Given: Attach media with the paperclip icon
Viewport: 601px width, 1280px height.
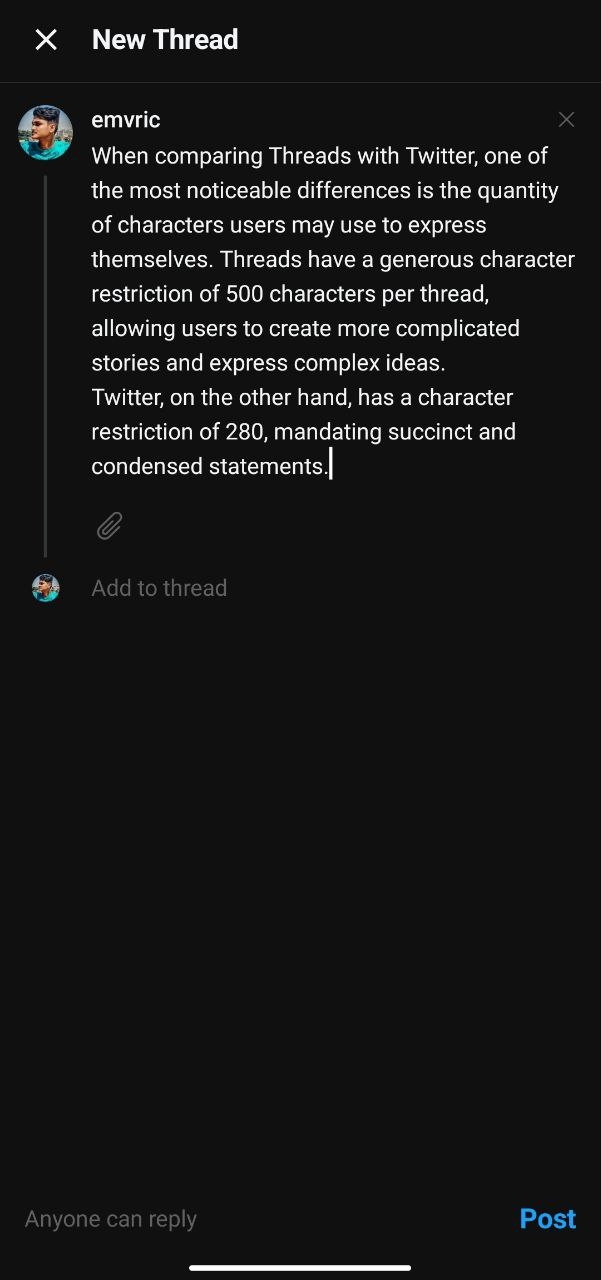Looking at the screenshot, I should 109,526.
